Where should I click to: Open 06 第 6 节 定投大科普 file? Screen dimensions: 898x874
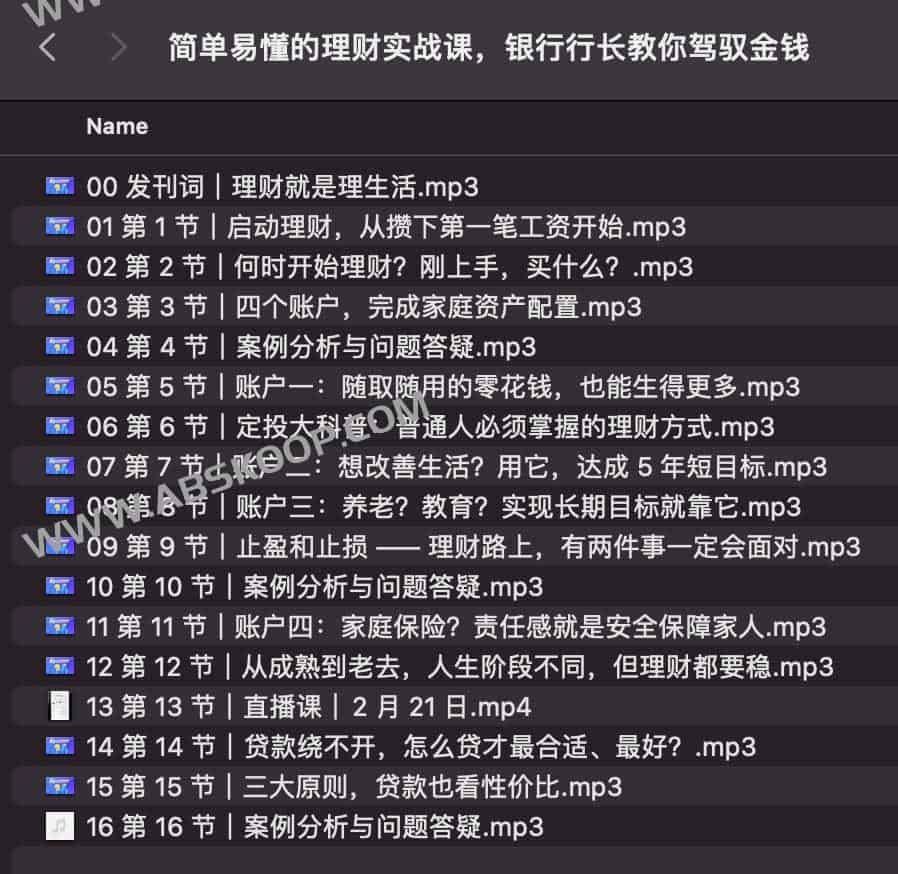tap(430, 427)
